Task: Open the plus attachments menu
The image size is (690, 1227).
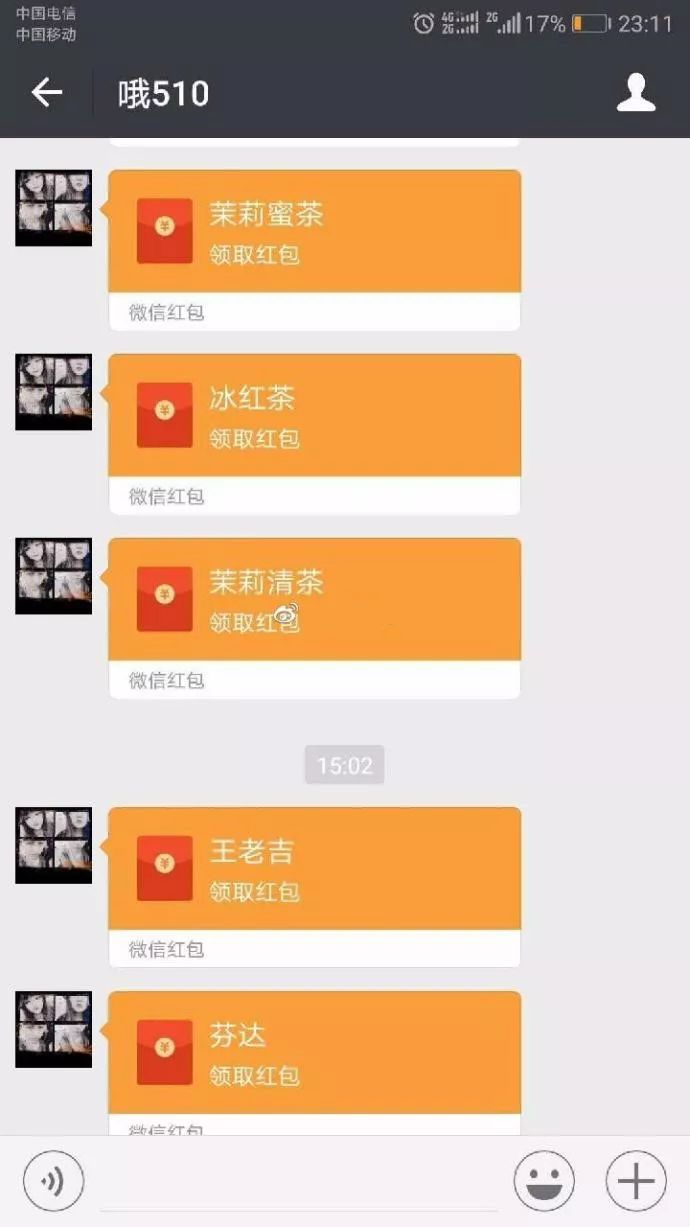Action: (x=636, y=1181)
